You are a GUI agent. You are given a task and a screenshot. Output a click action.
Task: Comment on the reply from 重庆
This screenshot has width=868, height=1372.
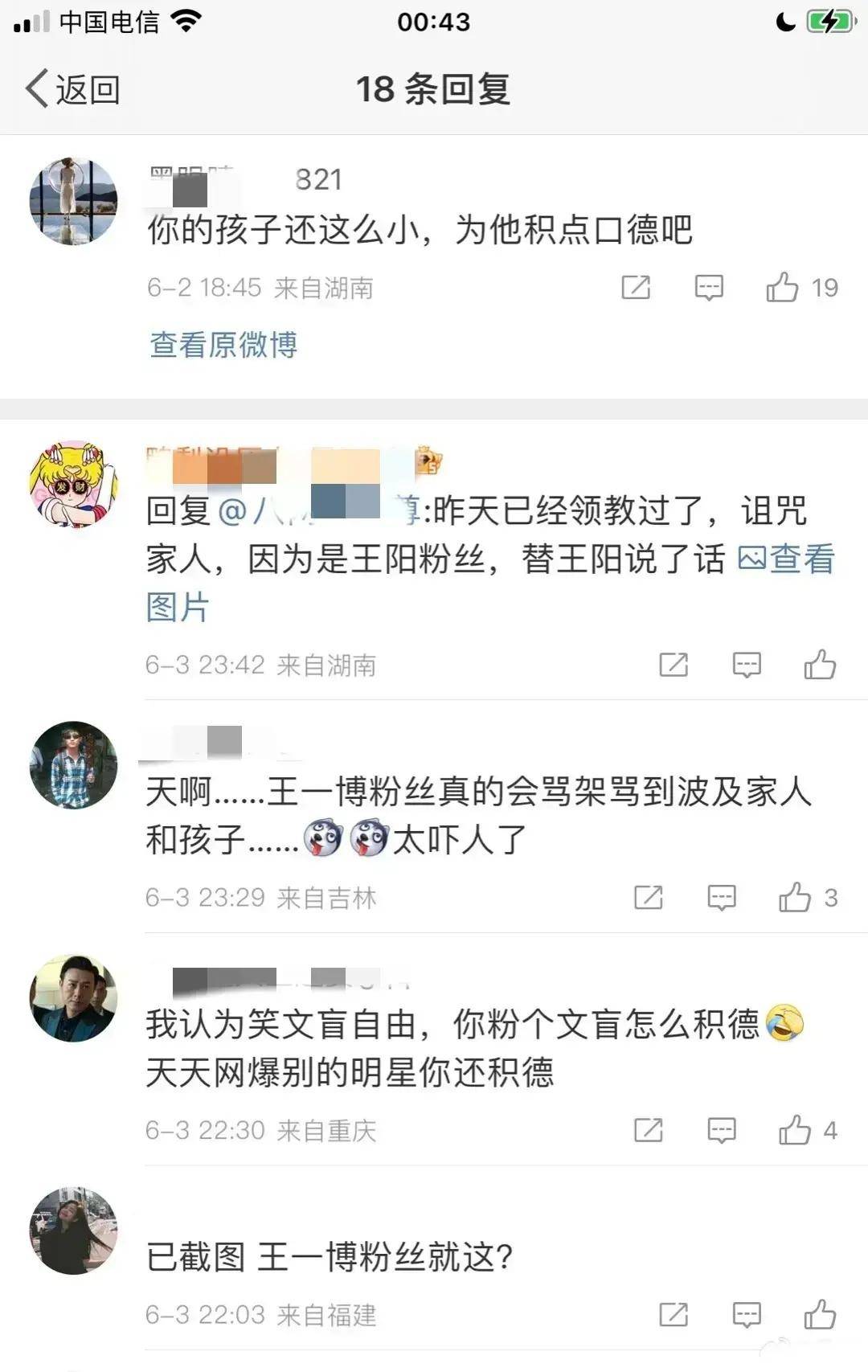point(721,1130)
